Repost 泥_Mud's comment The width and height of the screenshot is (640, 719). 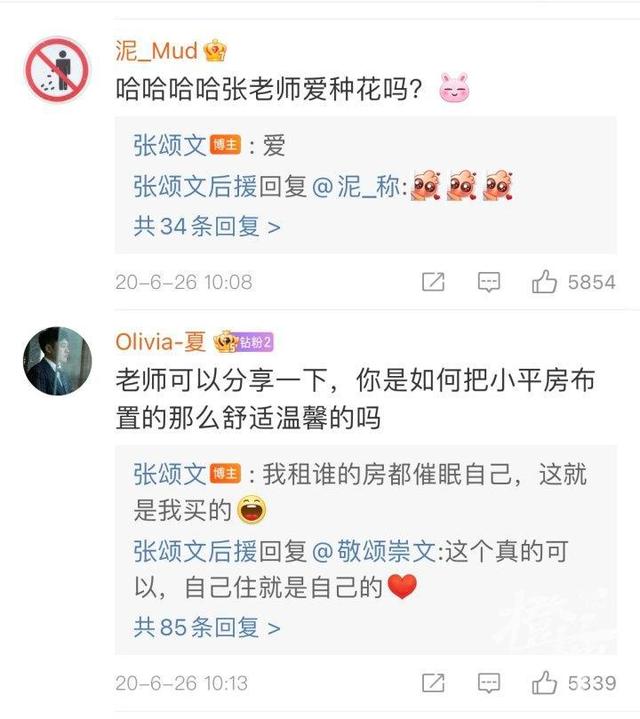point(433,282)
